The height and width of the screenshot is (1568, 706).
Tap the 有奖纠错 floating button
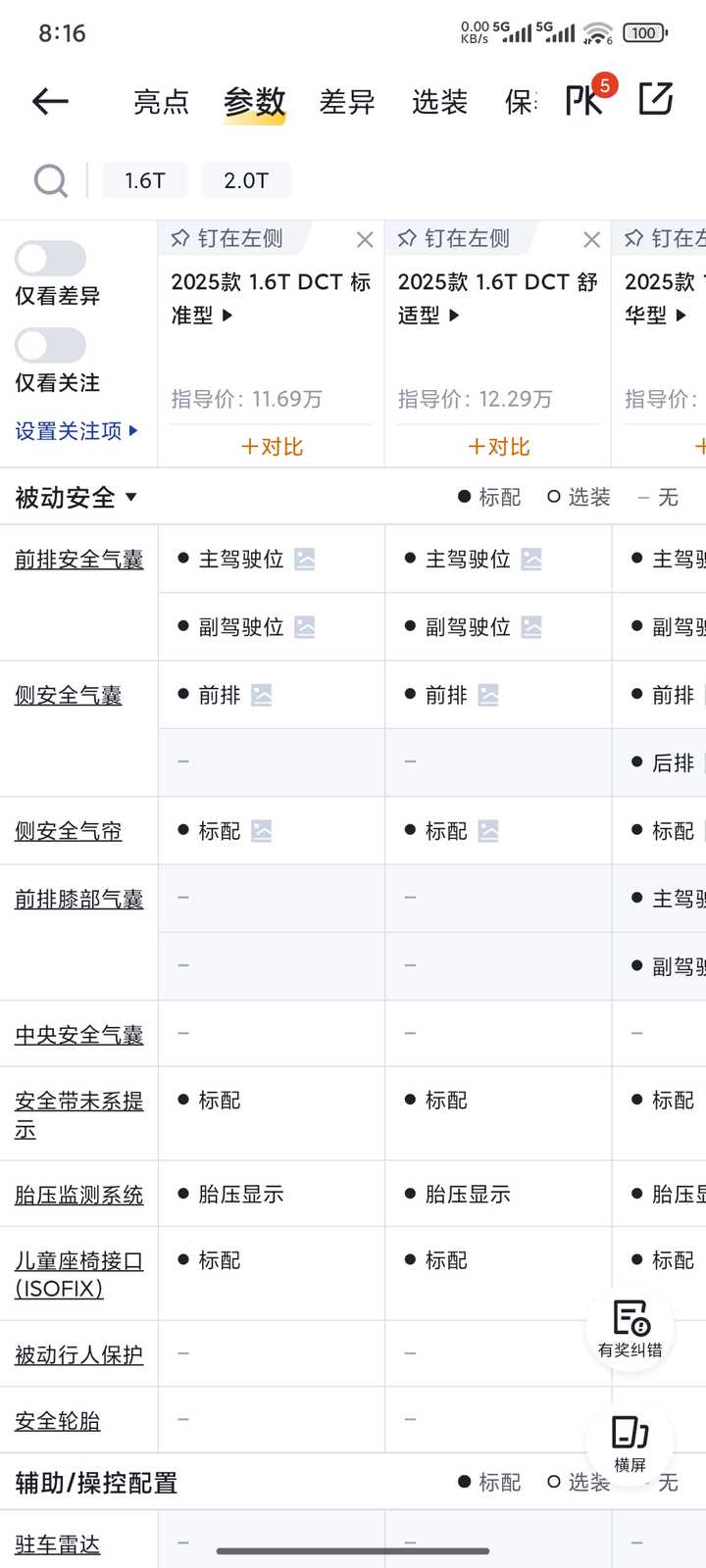pos(630,1328)
